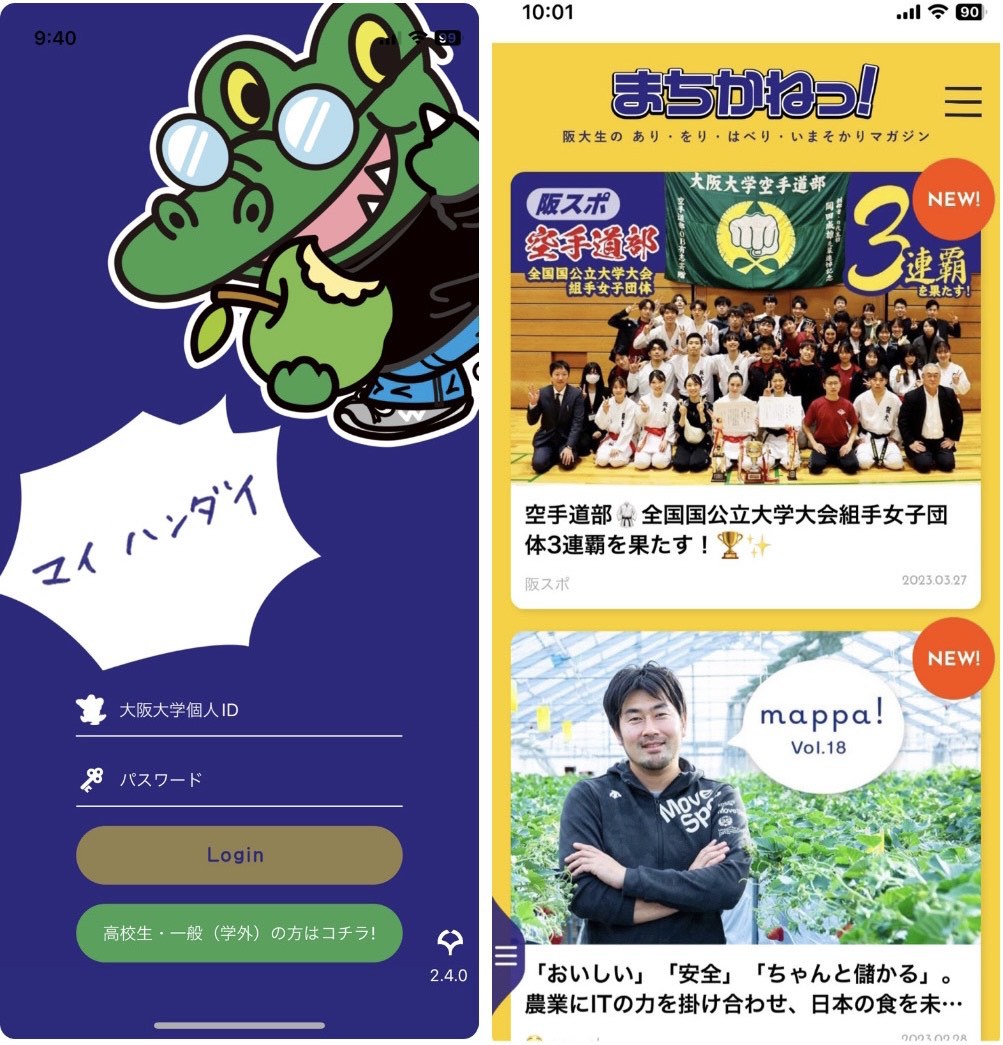Expand the purple side drawer tab
1003x1045 pixels.
point(505,956)
